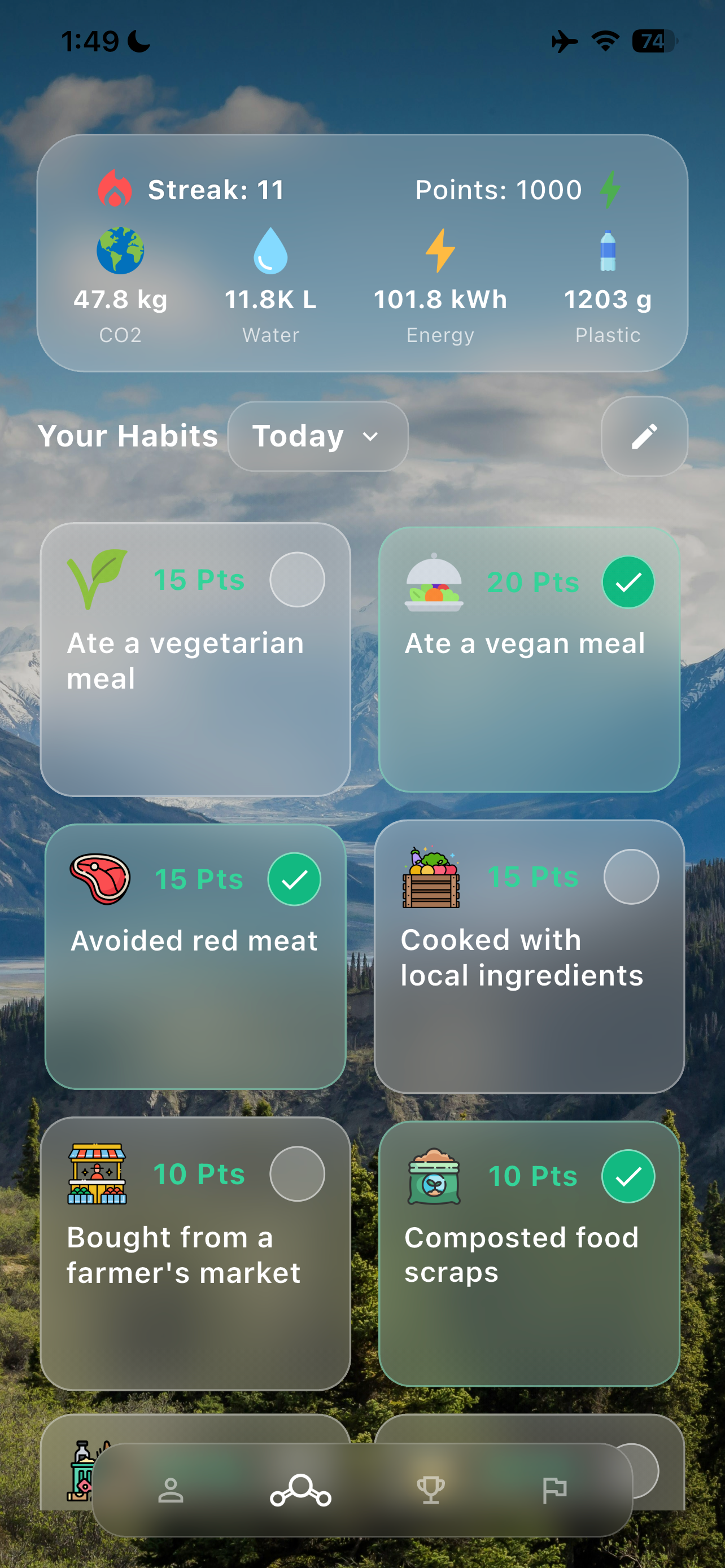Edit habits with the pencil button
This screenshot has height=1568, width=725.
[644, 436]
